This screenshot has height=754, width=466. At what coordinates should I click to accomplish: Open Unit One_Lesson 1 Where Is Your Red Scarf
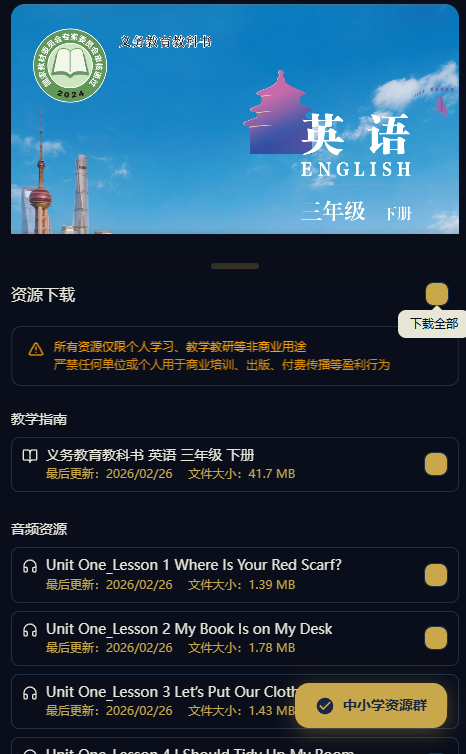tap(235, 575)
